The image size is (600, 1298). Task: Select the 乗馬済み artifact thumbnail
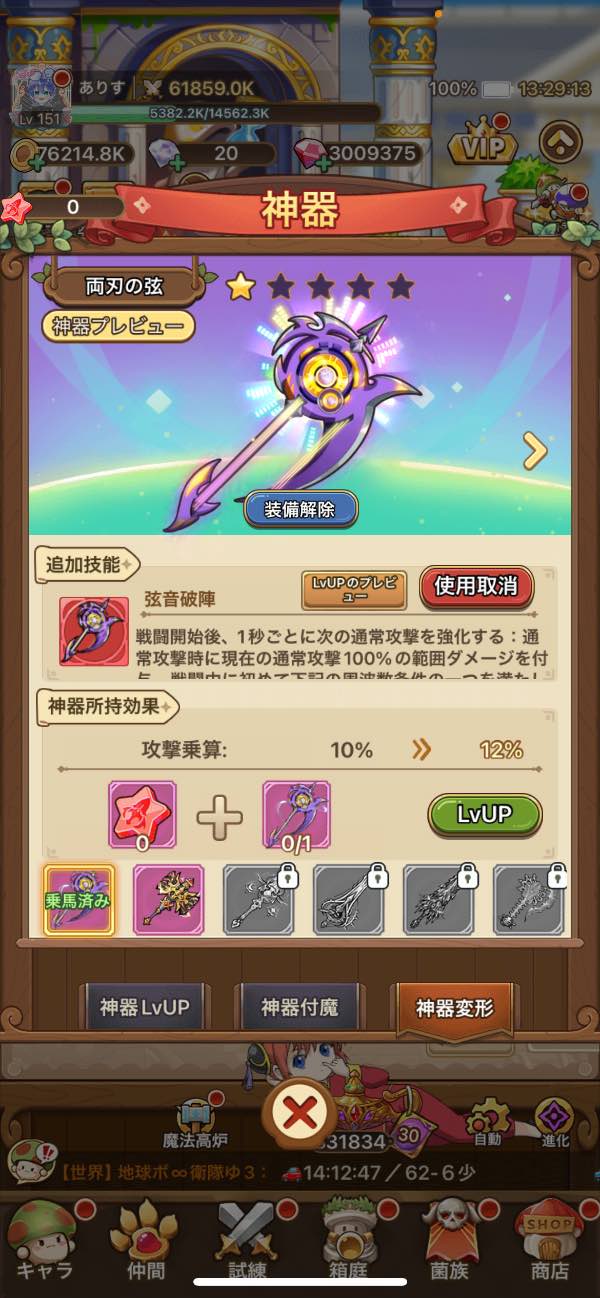click(x=79, y=899)
